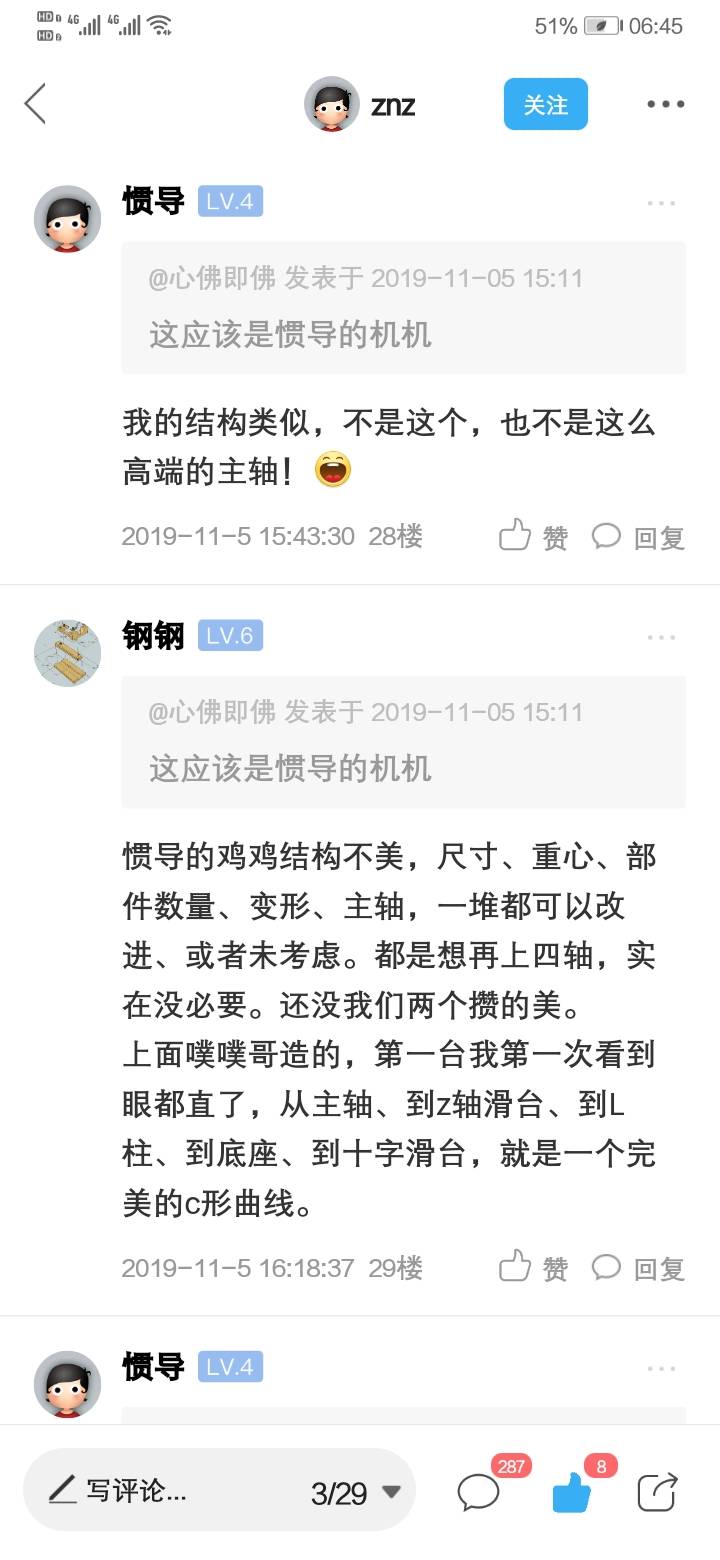Open znz's profile from the header avatar
720x1560 pixels.
pyautogui.click(x=332, y=104)
